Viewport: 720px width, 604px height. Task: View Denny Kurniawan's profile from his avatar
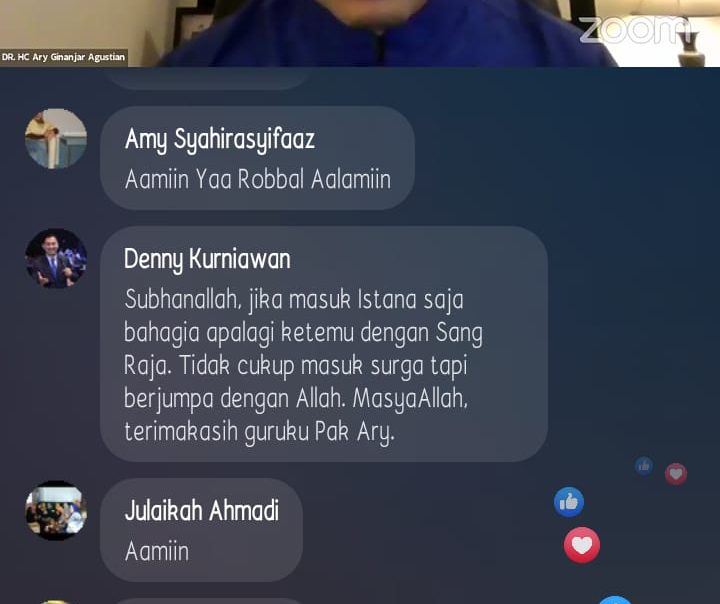[x=56, y=259]
